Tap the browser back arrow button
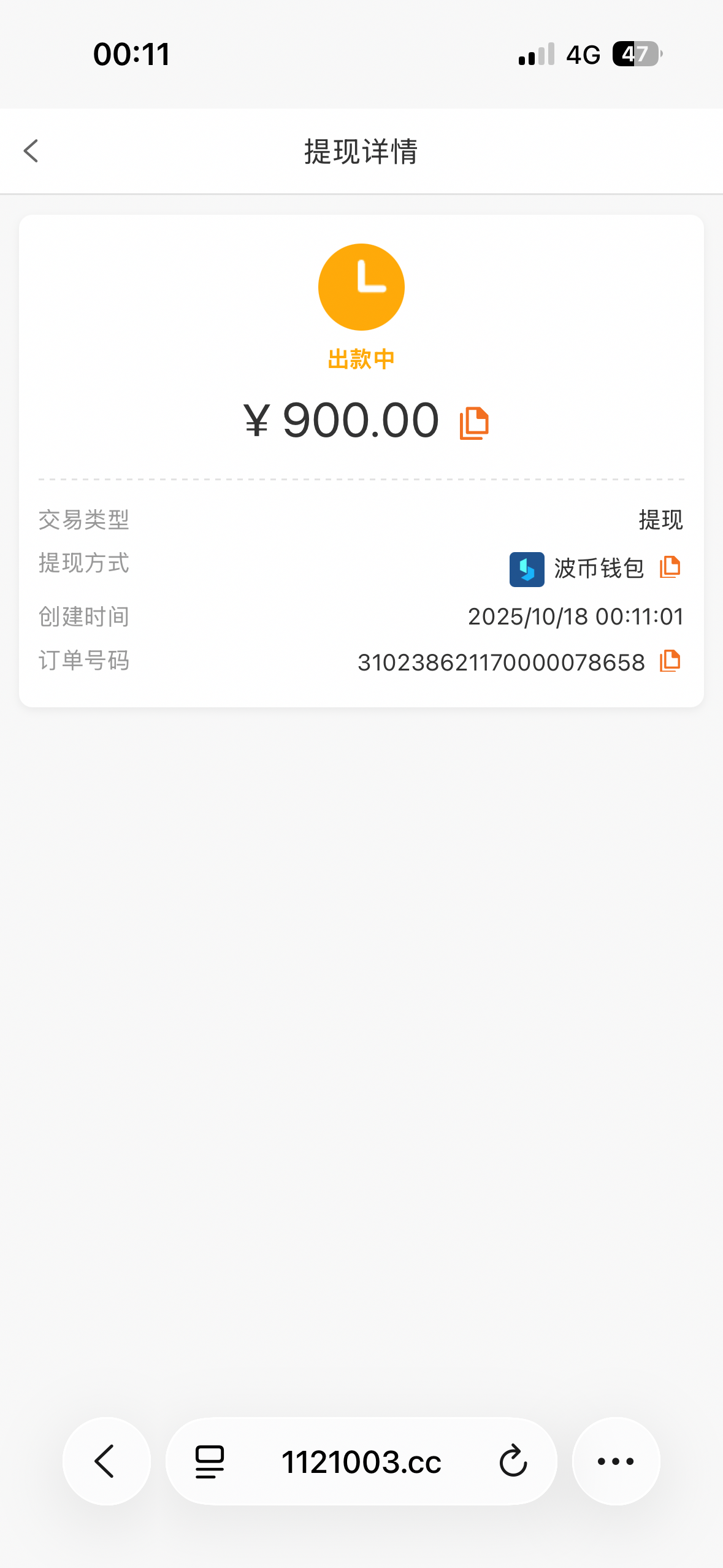 (x=106, y=1461)
